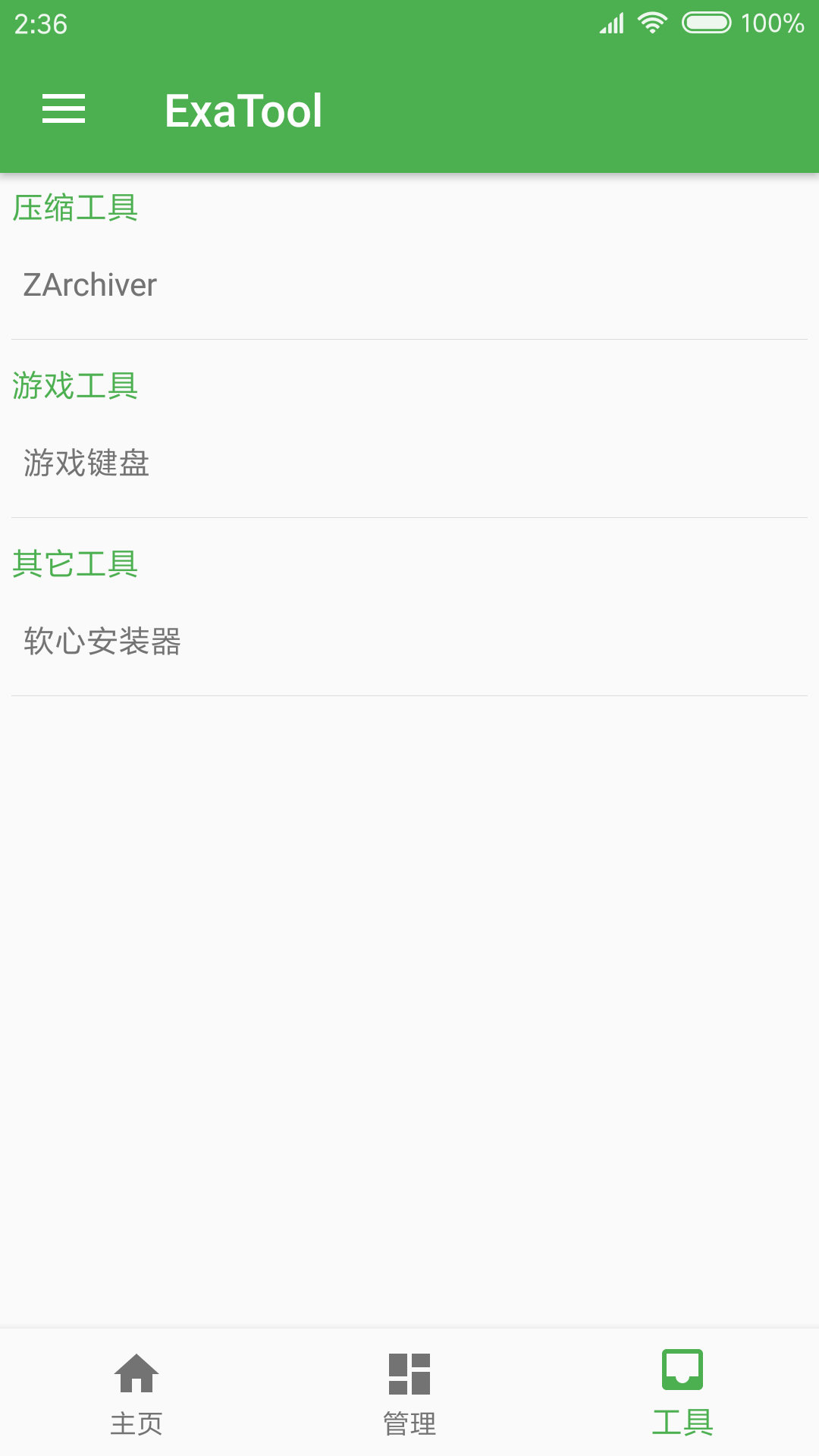Tap the signal strength bars icon
819x1456 pixels.
coord(610,23)
